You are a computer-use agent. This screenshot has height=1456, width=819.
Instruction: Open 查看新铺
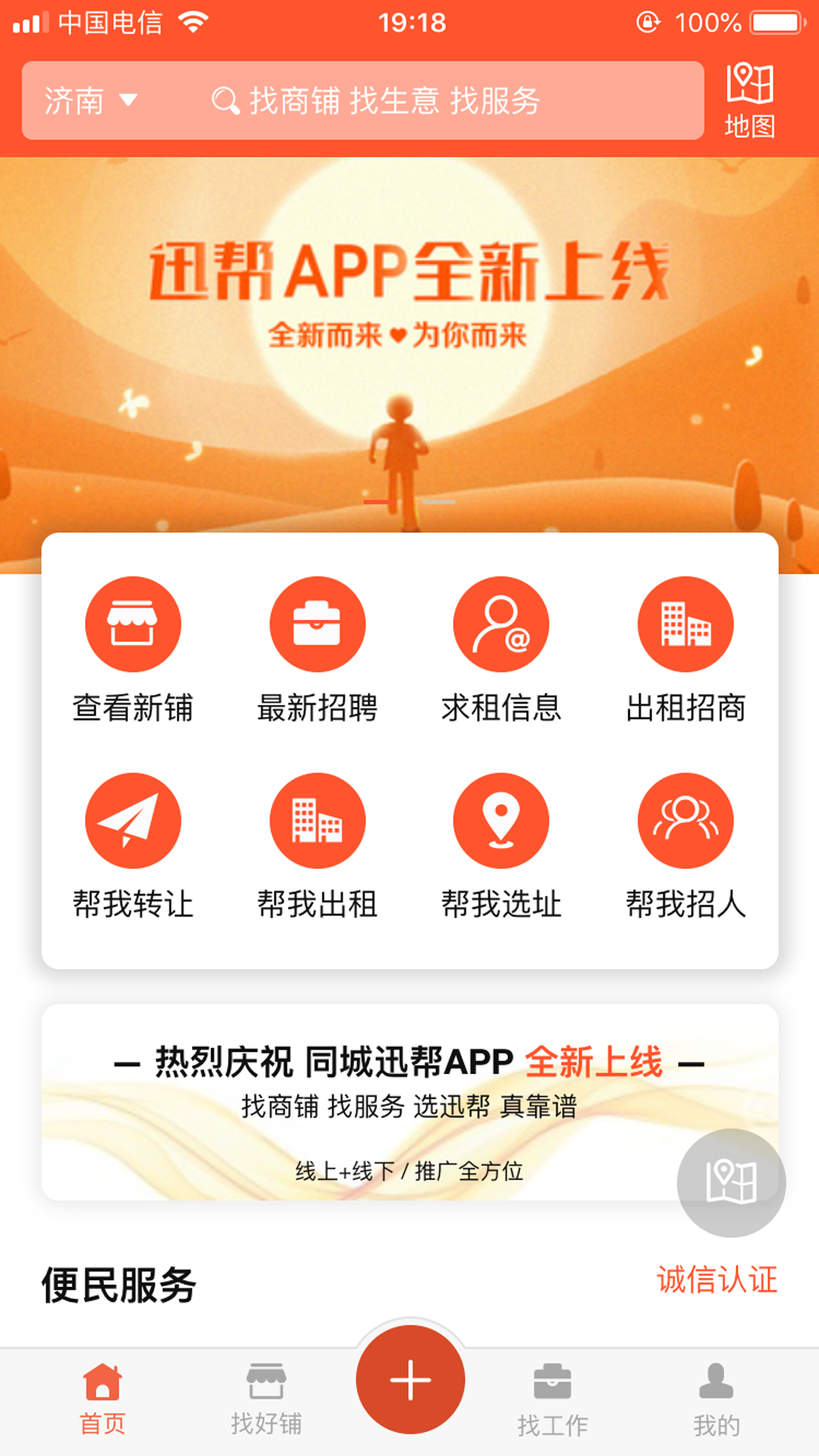tap(133, 650)
